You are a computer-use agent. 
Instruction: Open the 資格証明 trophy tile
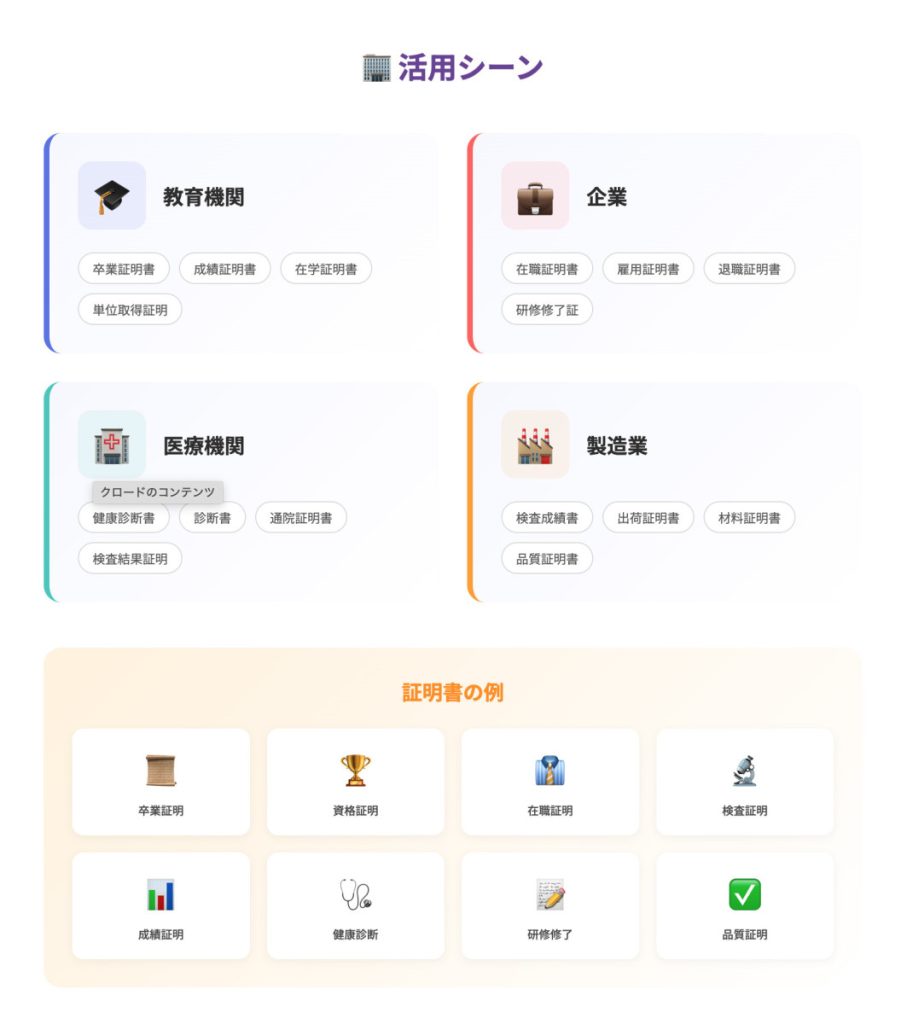point(355,782)
